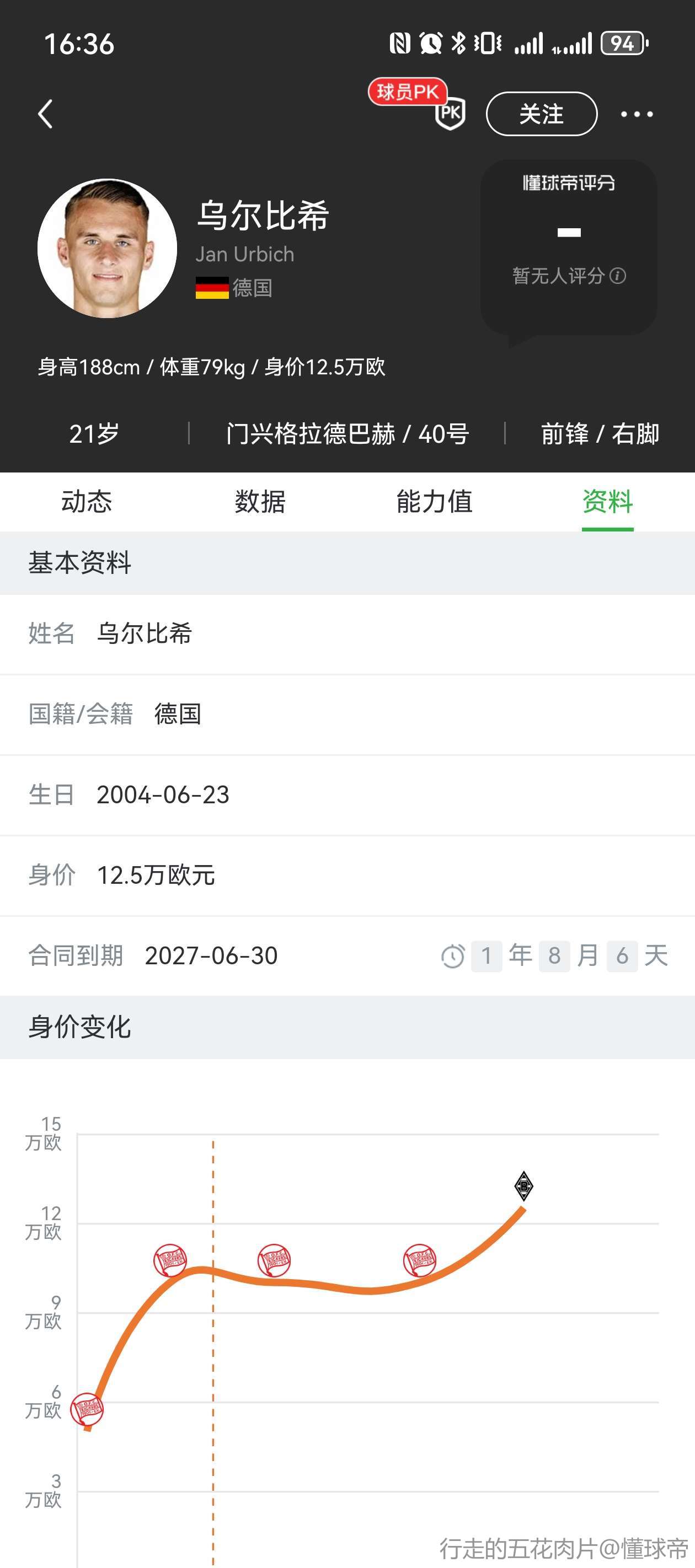The height and width of the screenshot is (1568, 695).
Task: Follow the player with the 关注 button
Action: click(x=541, y=114)
